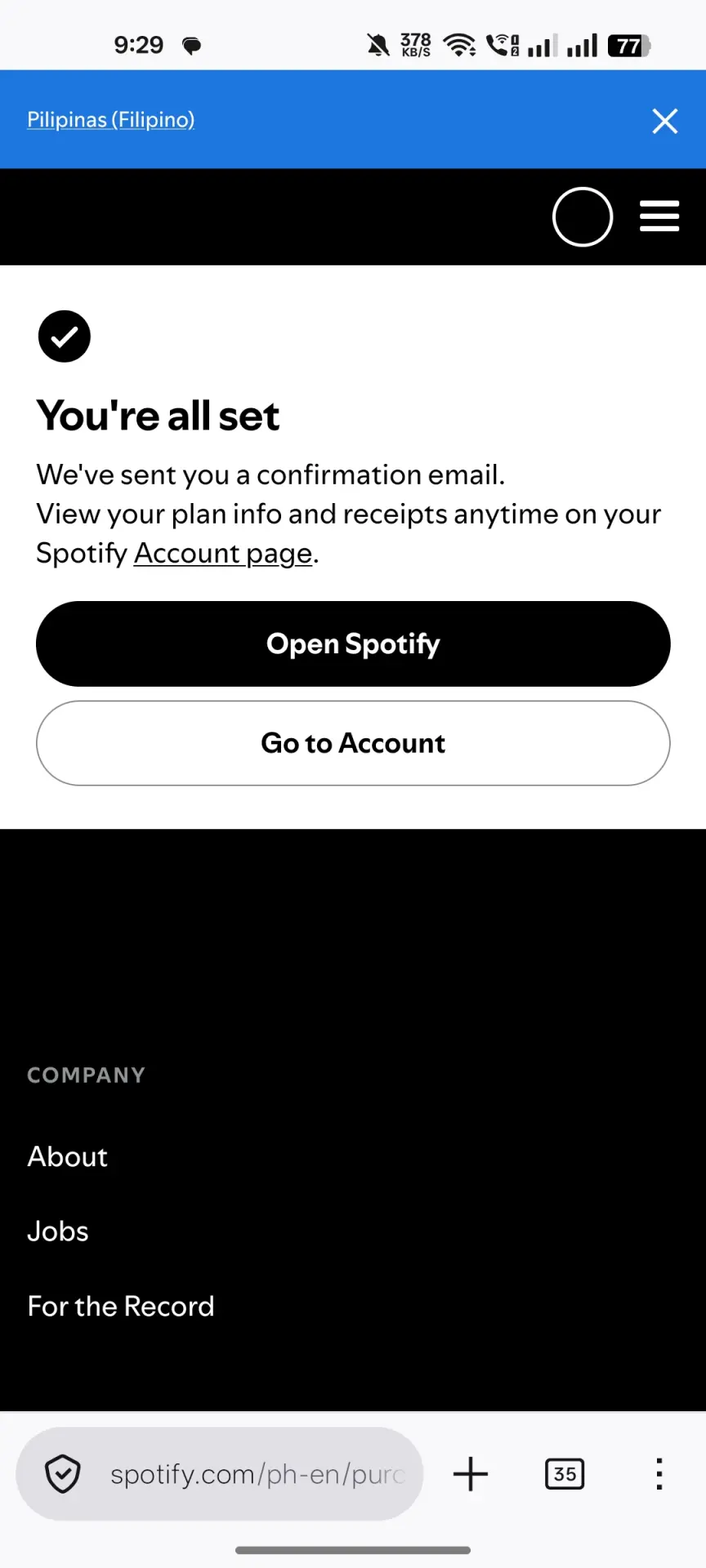Viewport: 706px width, 1568px height.
Task: Open the About link
Action: 68,1156
